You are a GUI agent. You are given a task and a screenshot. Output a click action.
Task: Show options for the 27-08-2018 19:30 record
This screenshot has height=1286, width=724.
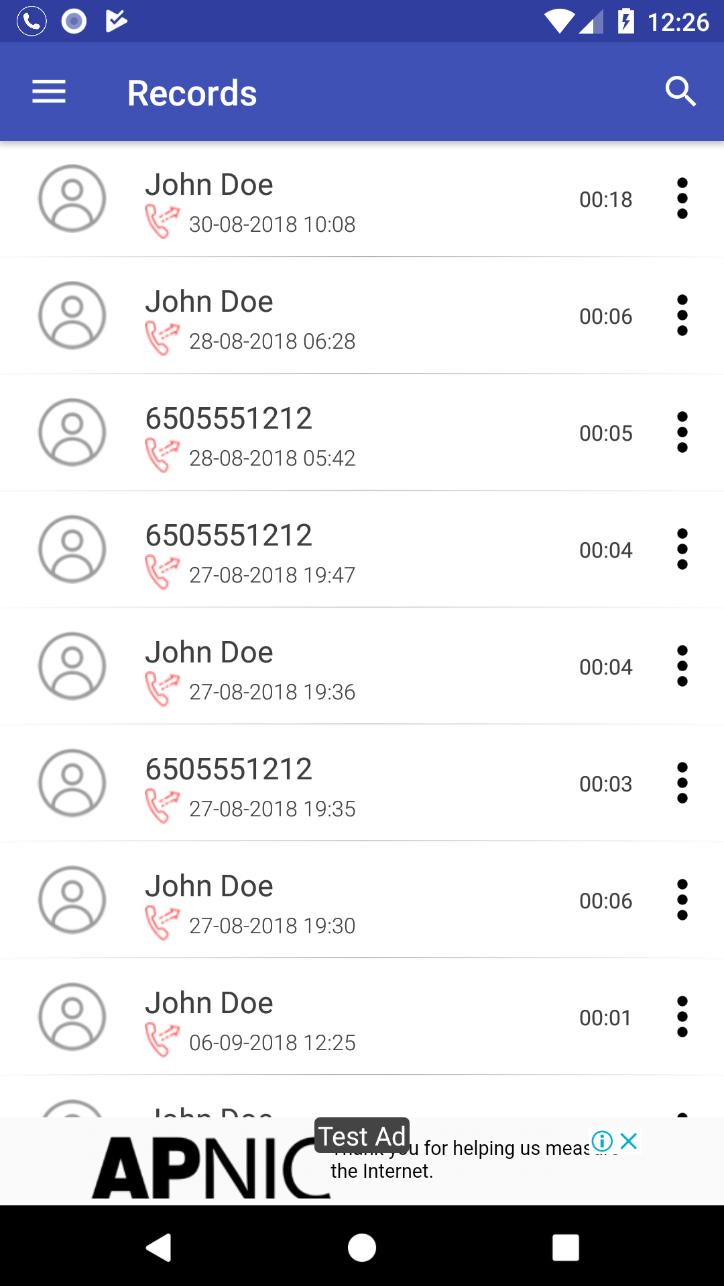coord(682,901)
